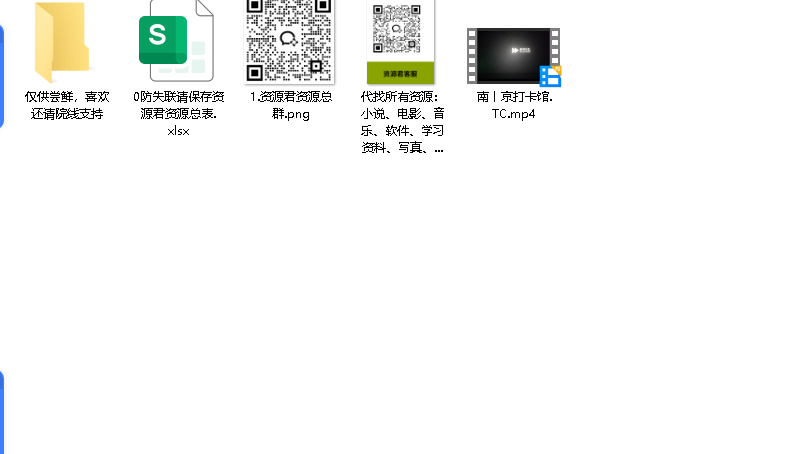Play the video 南丨京打卡馆.TC.mp4
The image size is (785, 454).
pos(513,56)
